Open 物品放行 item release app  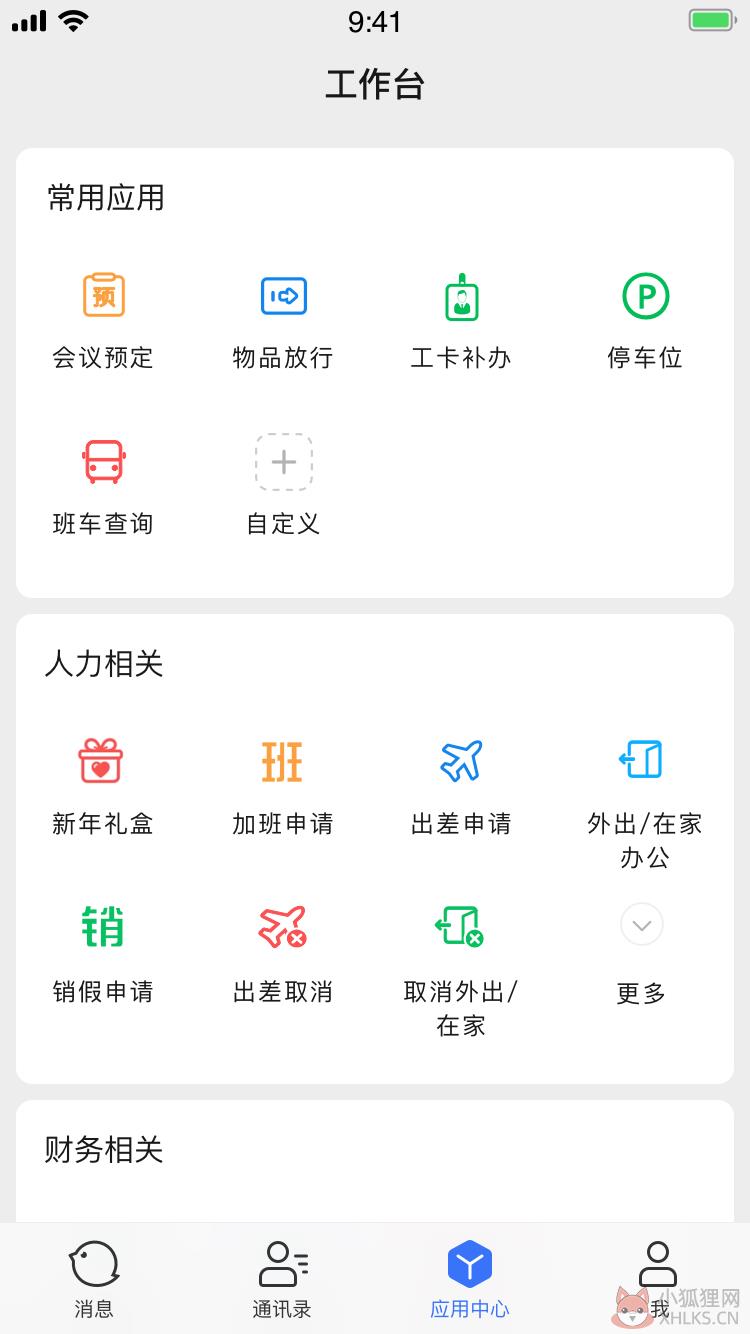coord(283,322)
